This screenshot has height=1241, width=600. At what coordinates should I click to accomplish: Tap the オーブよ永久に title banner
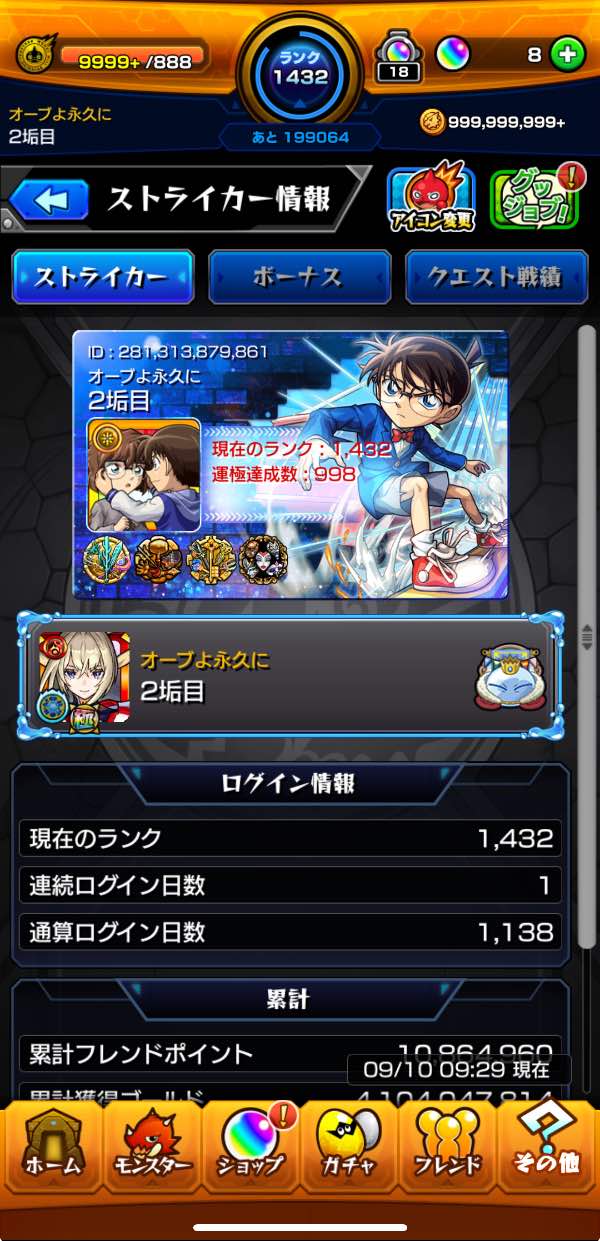pyautogui.click(x=290, y=675)
